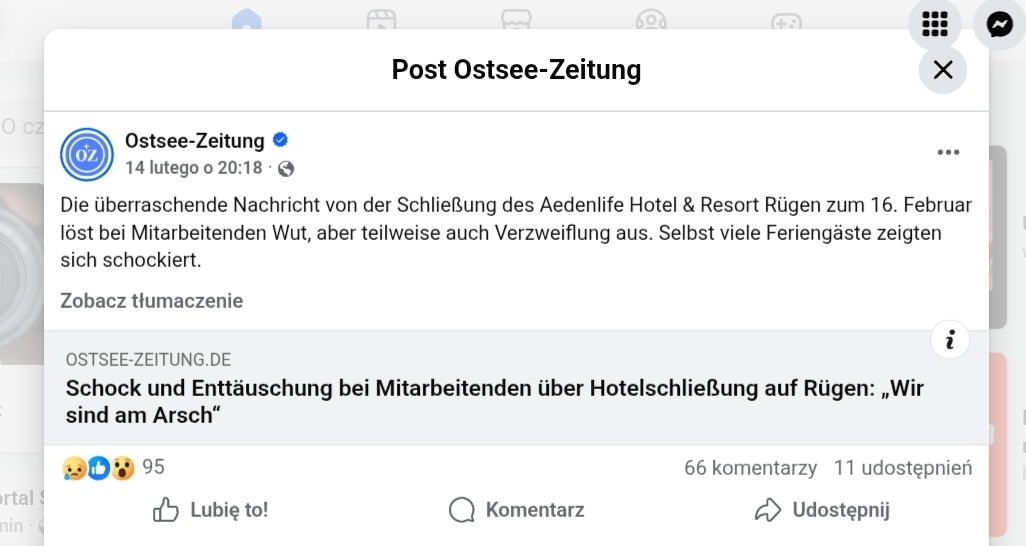
Task: Open the grid menu icon
Action: point(934,25)
